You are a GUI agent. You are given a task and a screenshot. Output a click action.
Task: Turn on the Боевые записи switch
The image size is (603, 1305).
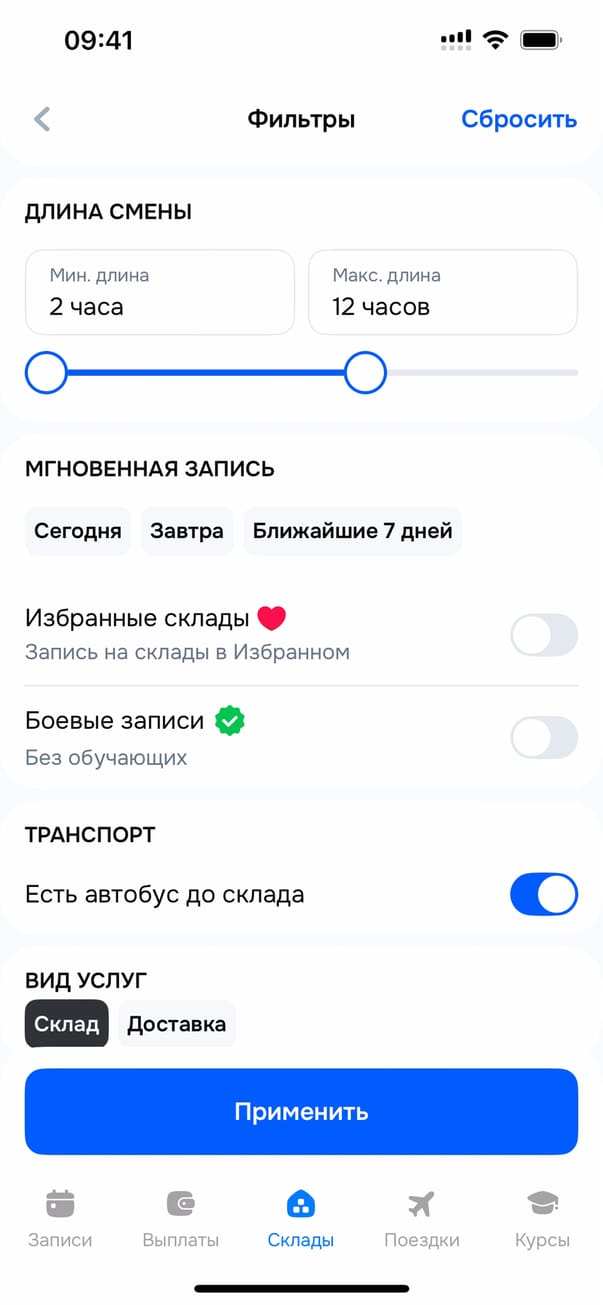click(x=543, y=738)
